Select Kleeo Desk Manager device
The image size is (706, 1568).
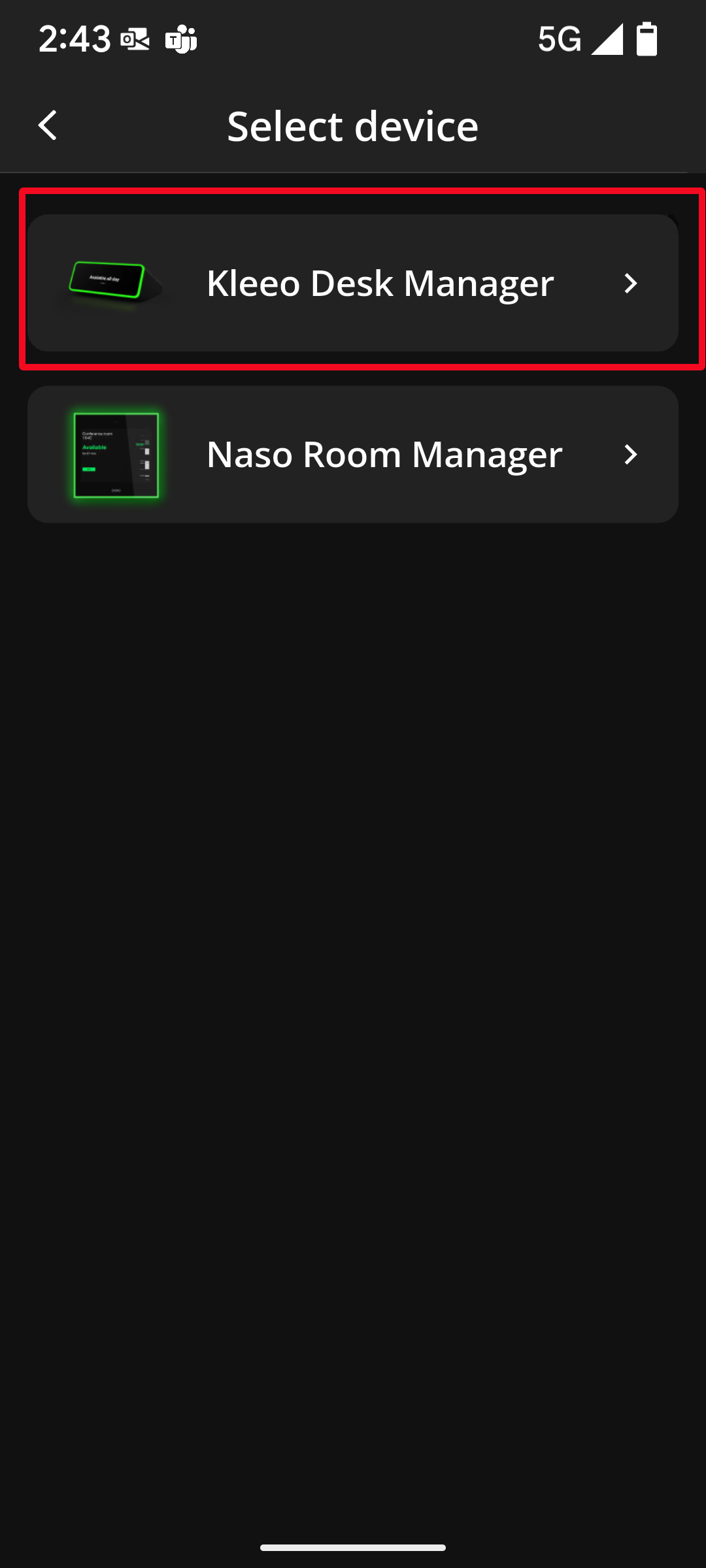click(353, 283)
